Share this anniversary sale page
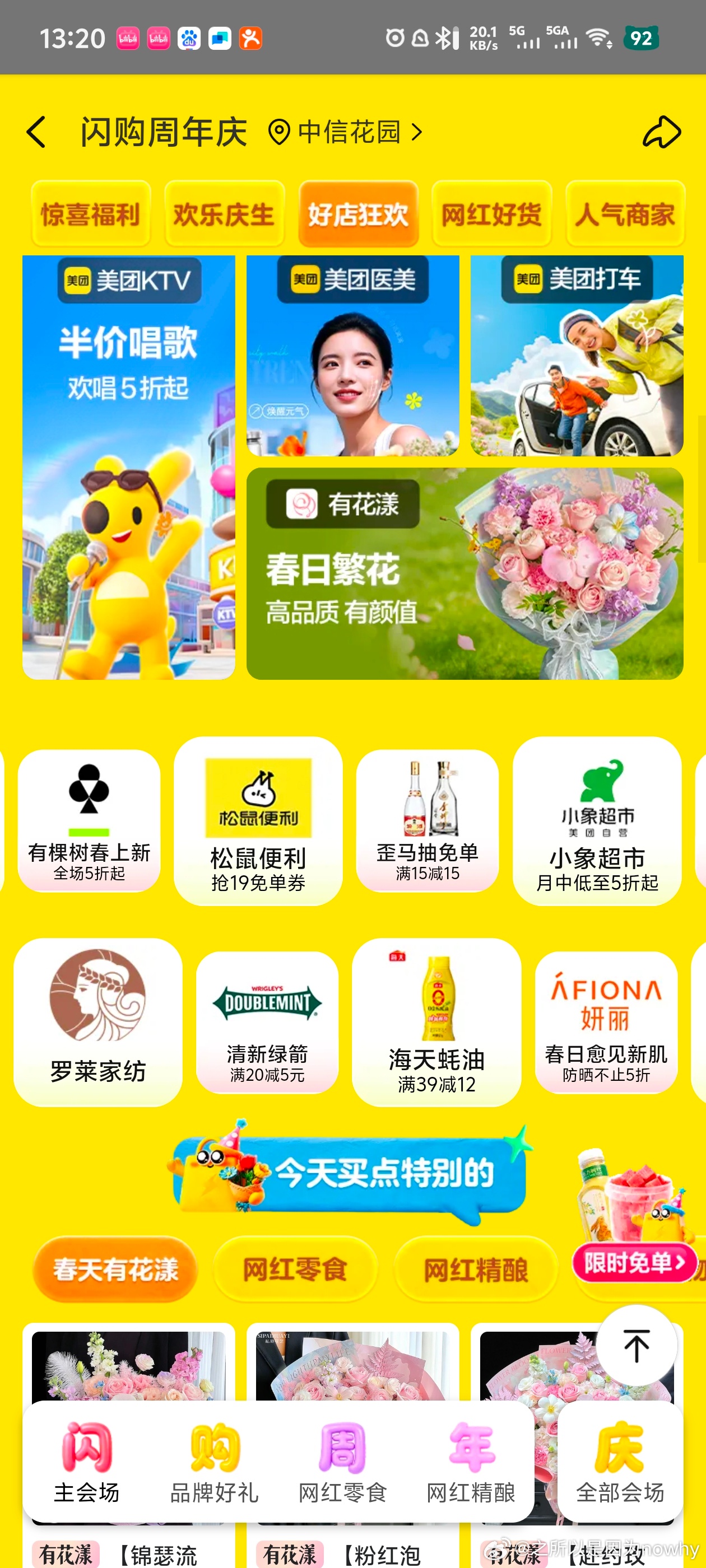Viewport: 706px width, 1568px height. 661,132
